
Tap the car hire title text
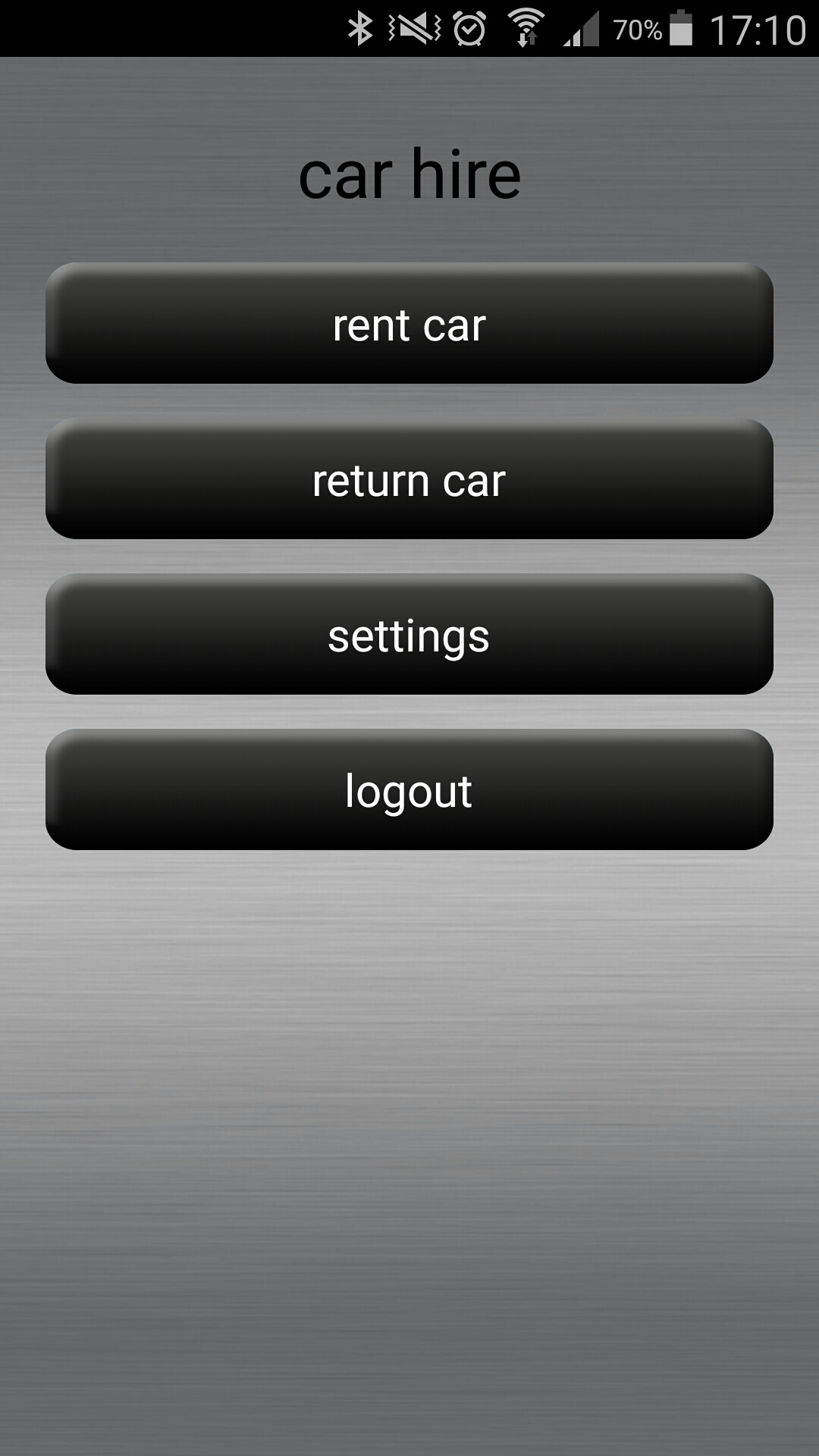[409, 173]
